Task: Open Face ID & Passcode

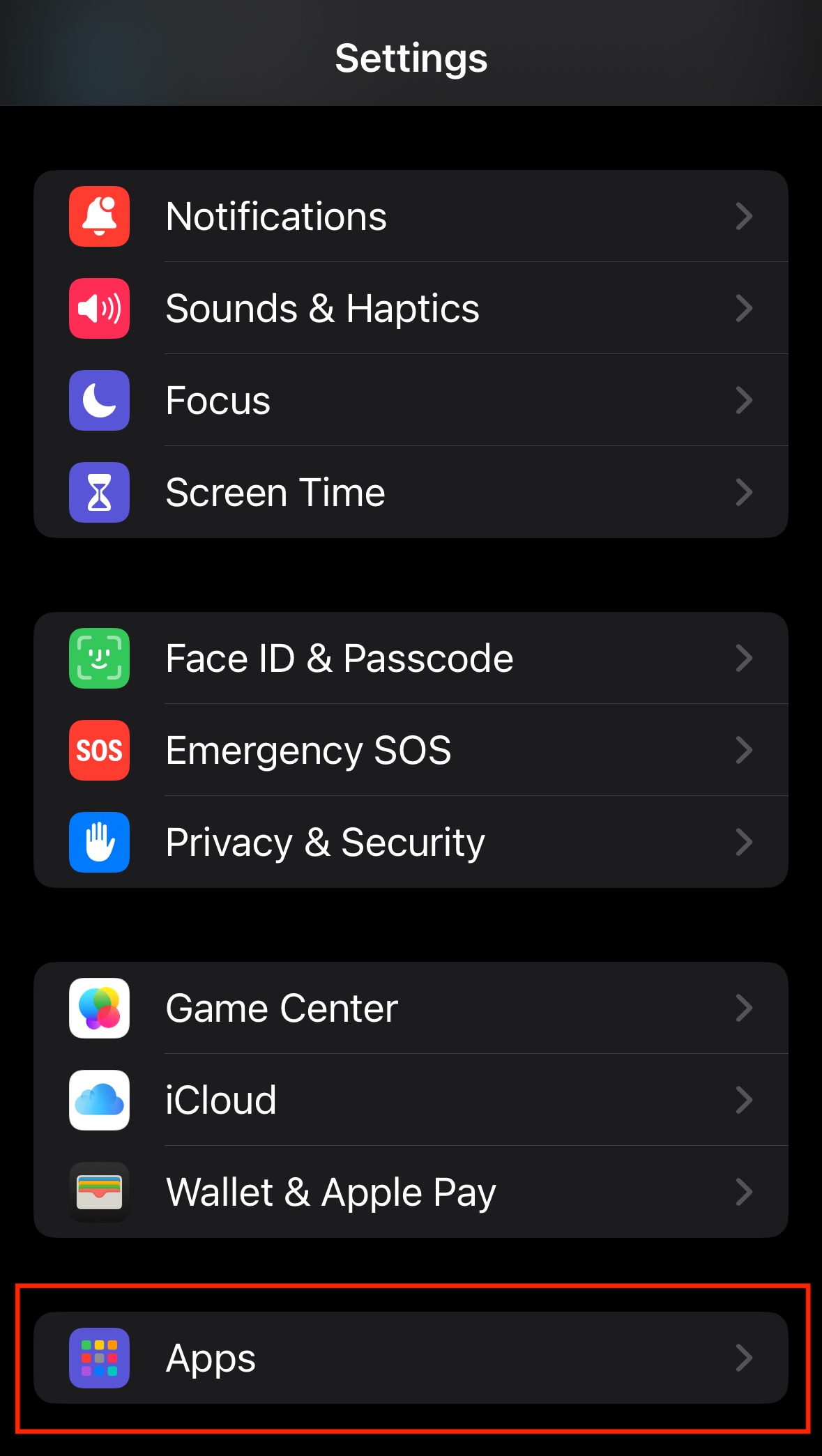Action: [411, 658]
